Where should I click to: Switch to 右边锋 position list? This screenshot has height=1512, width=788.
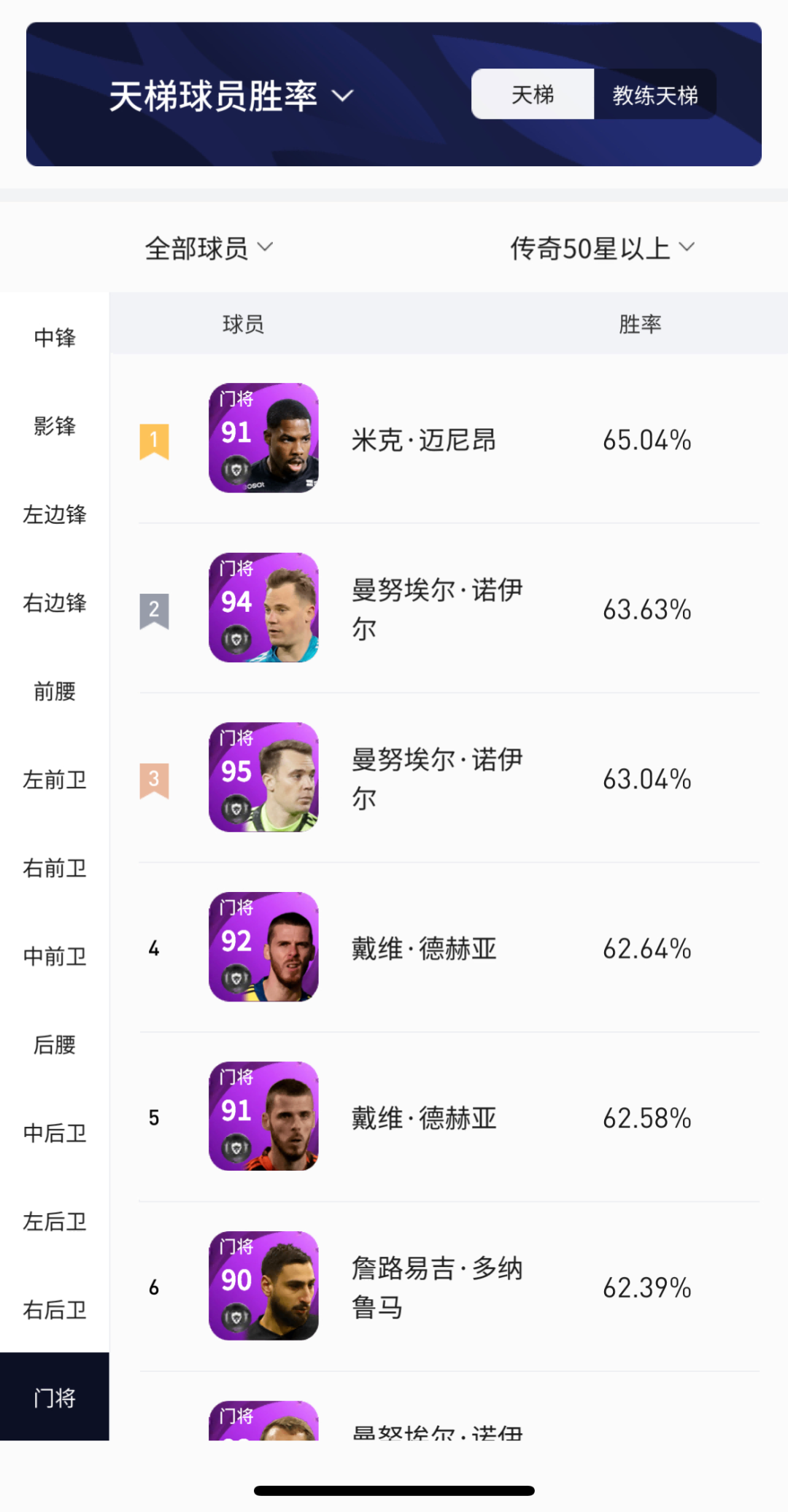point(55,602)
